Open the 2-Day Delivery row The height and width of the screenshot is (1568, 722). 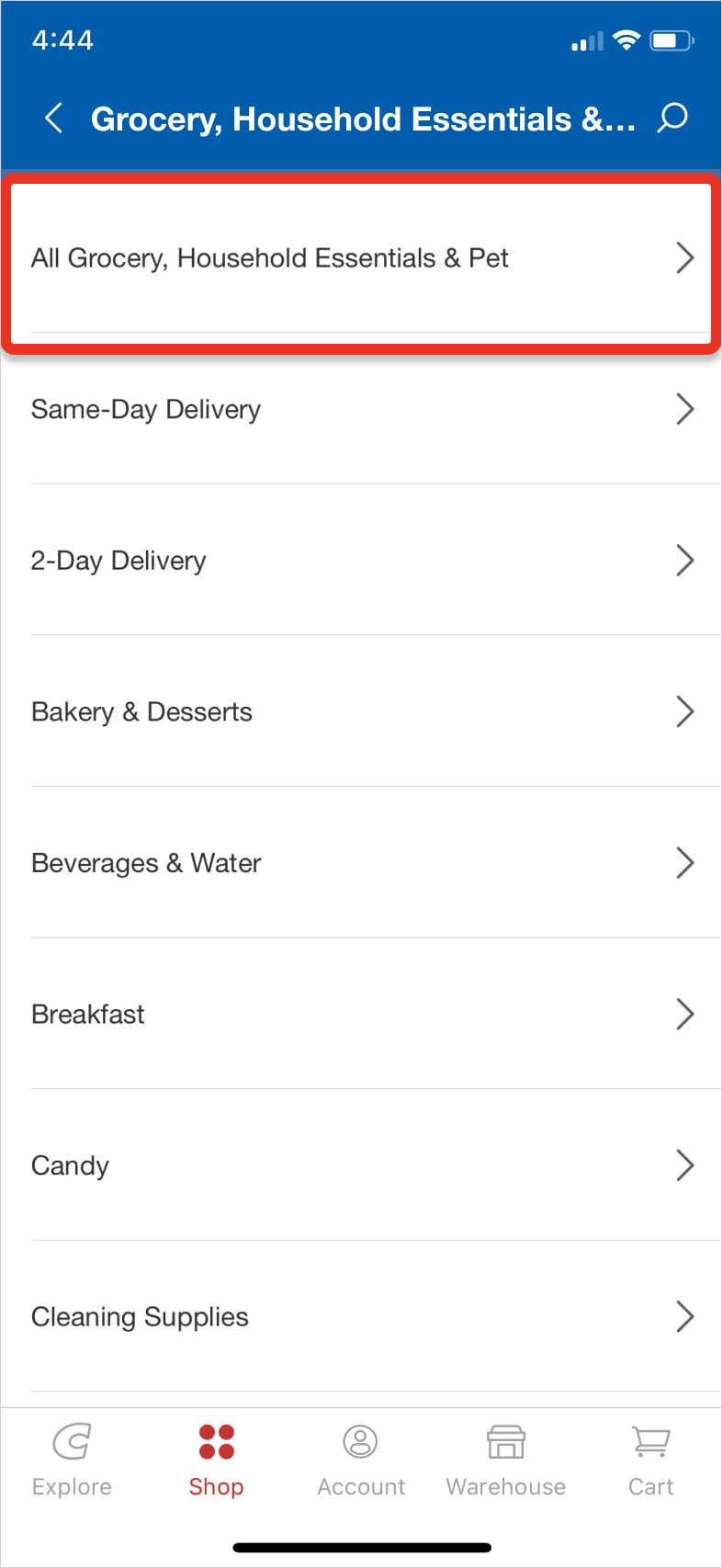coord(361,560)
